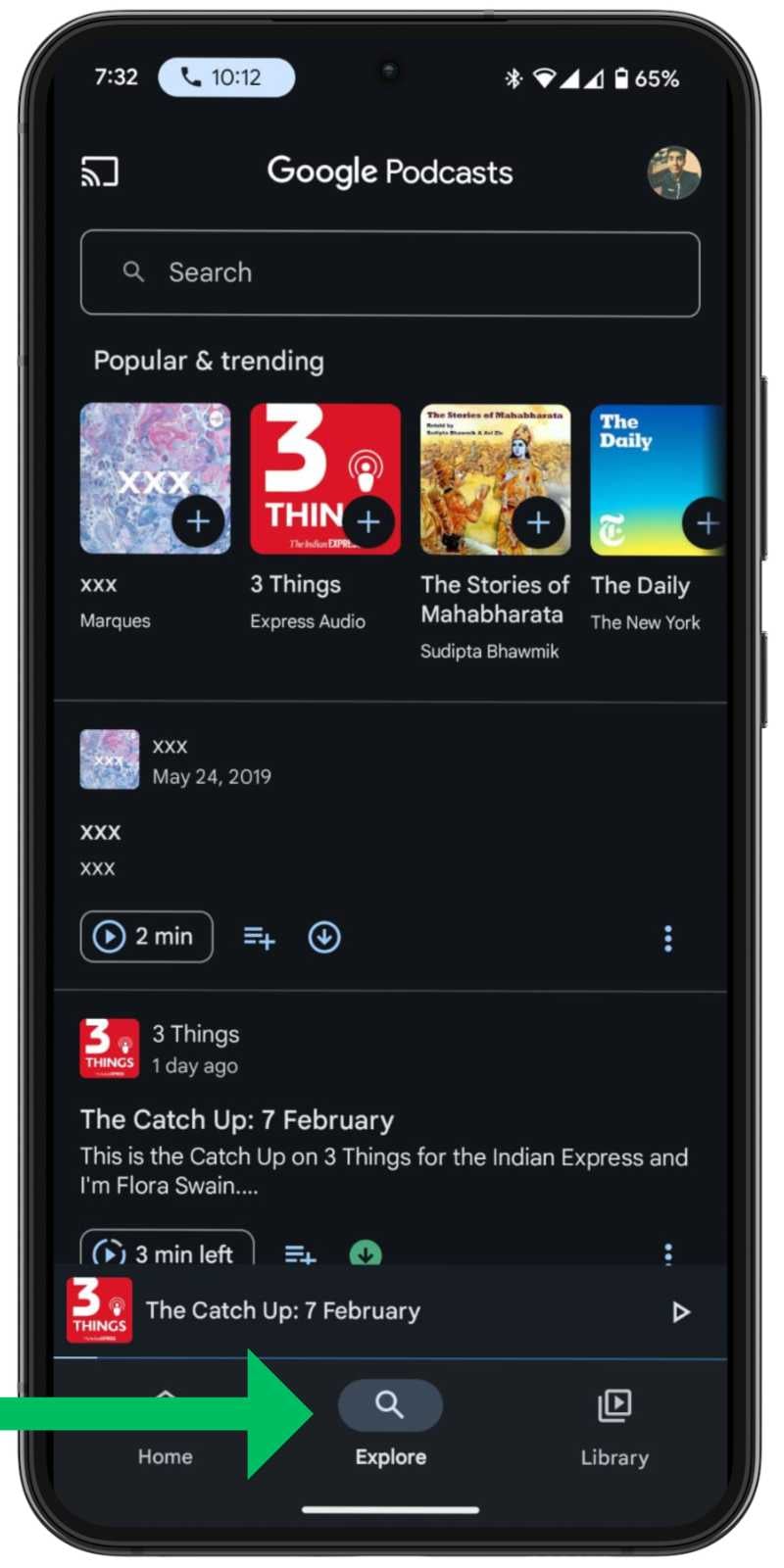The height and width of the screenshot is (1568, 784).
Task: Open the cast icon
Action: [x=99, y=172]
